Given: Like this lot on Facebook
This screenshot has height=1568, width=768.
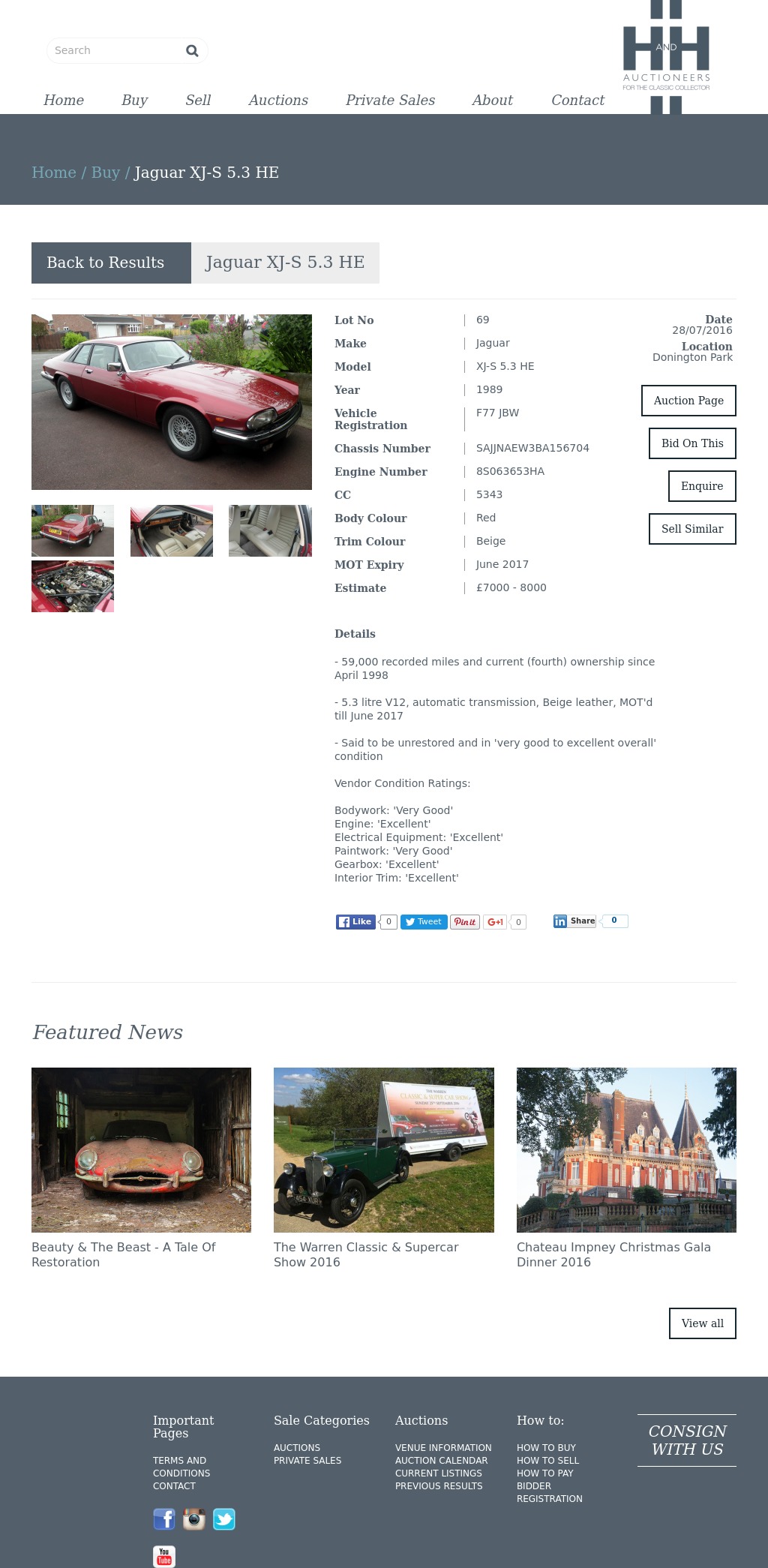Looking at the screenshot, I should click(x=355, y=922).
